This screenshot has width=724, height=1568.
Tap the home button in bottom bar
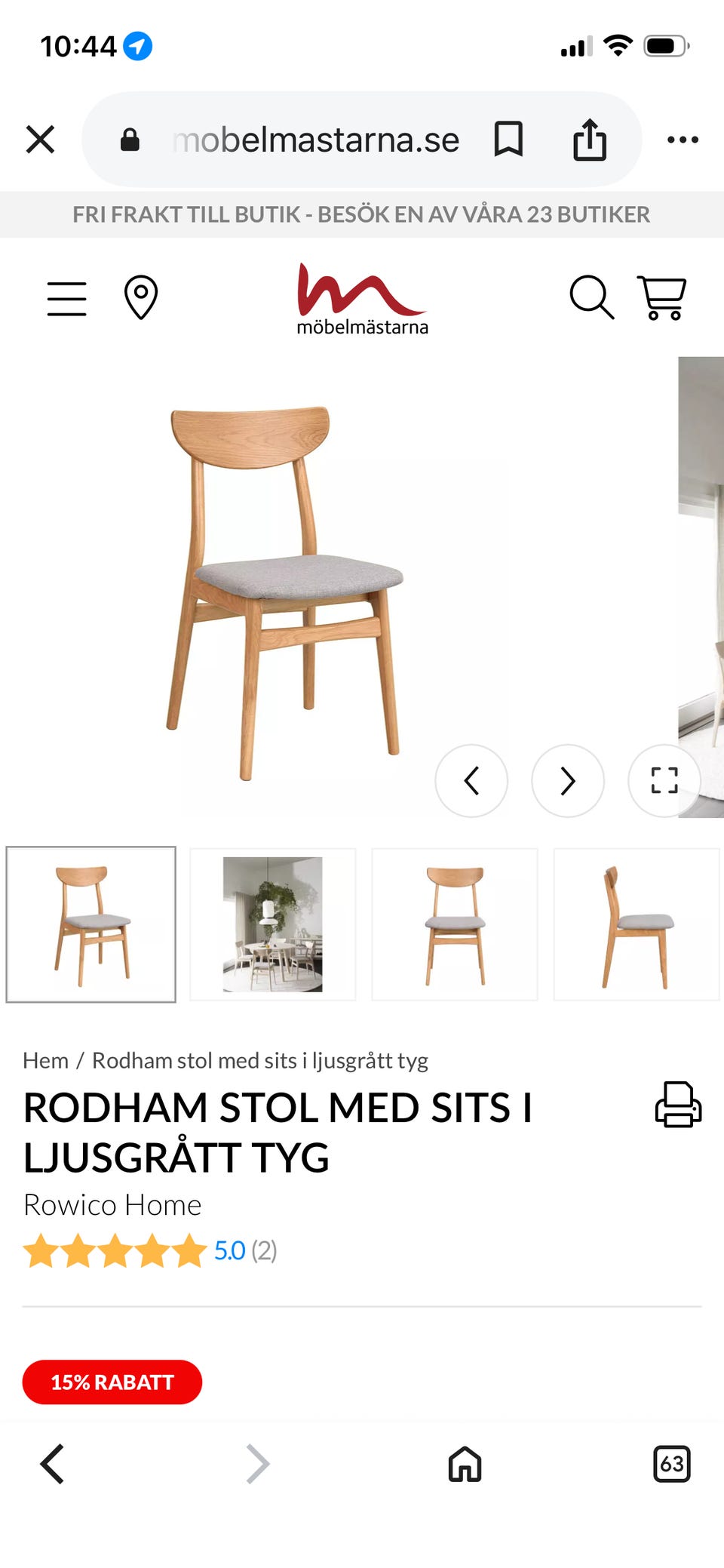click(x=463, y=1465)
